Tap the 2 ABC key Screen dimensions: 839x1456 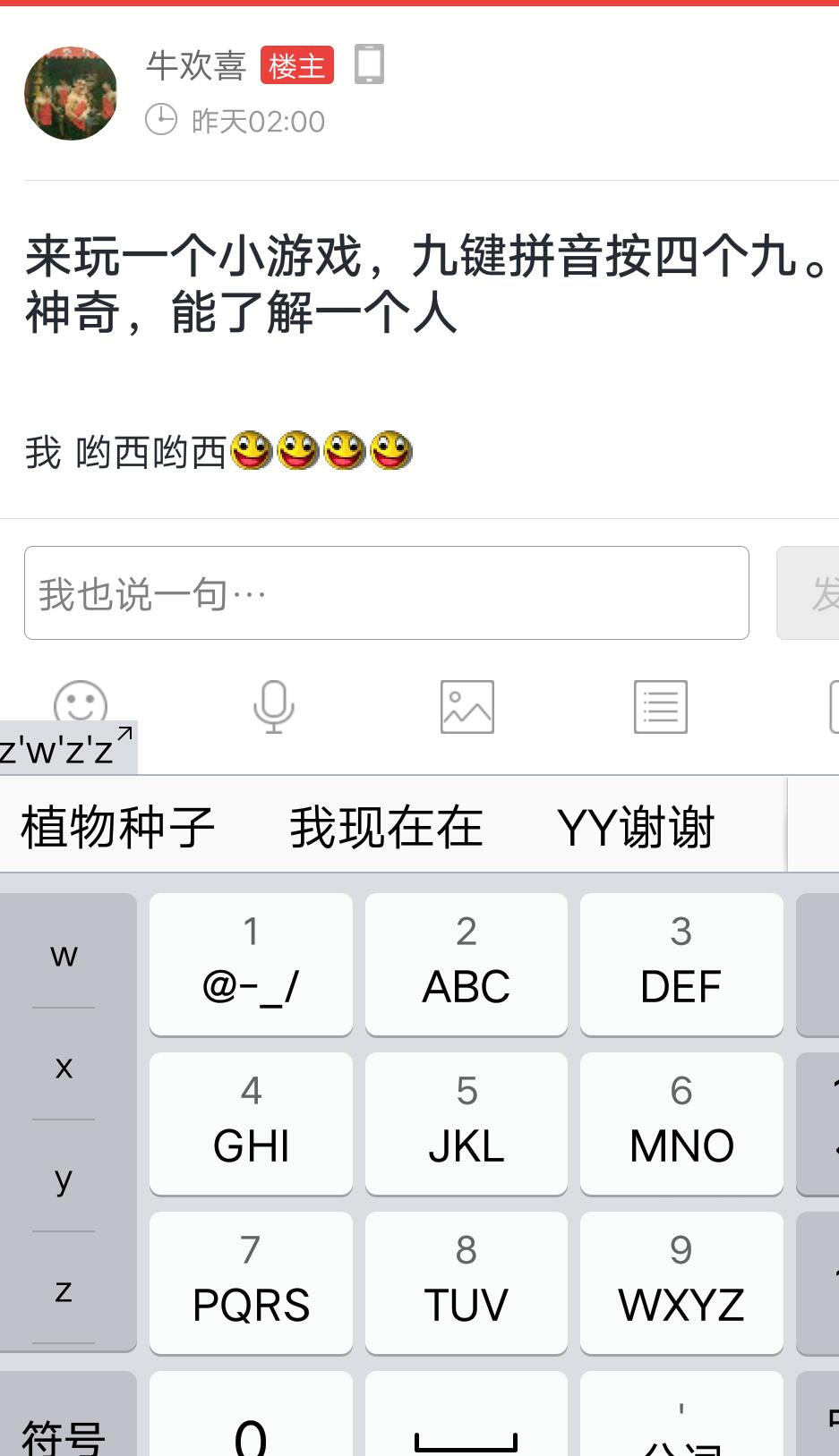[466, 963]
